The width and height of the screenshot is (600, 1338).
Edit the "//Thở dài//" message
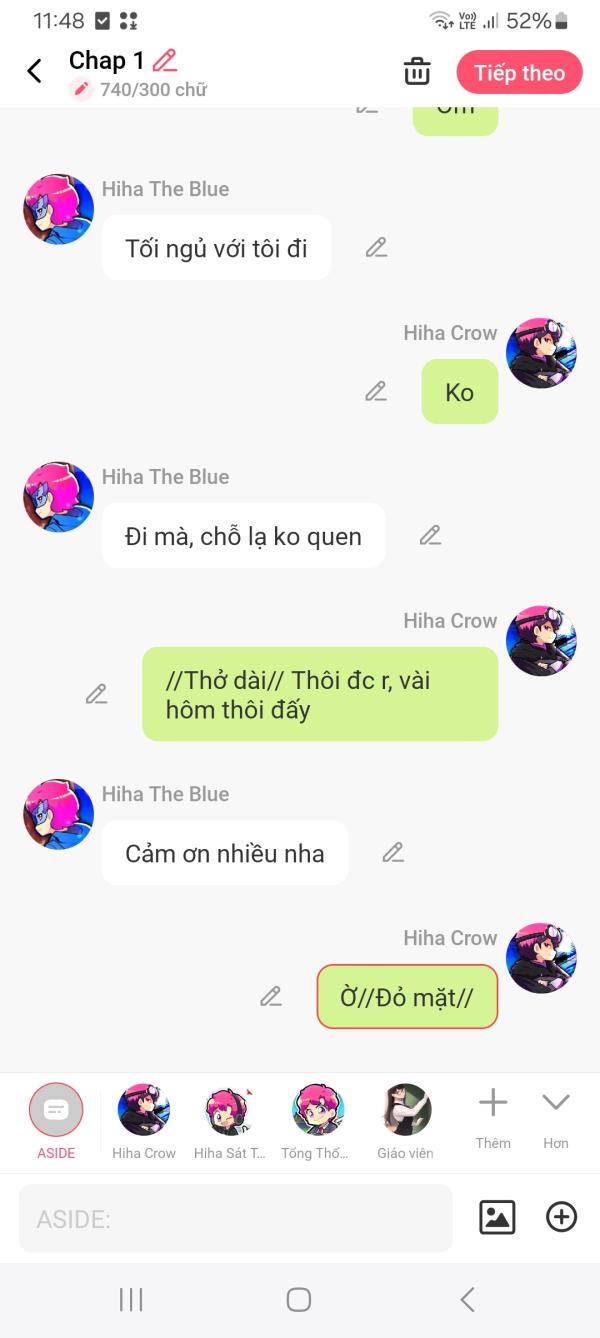(x=96, y=694)
